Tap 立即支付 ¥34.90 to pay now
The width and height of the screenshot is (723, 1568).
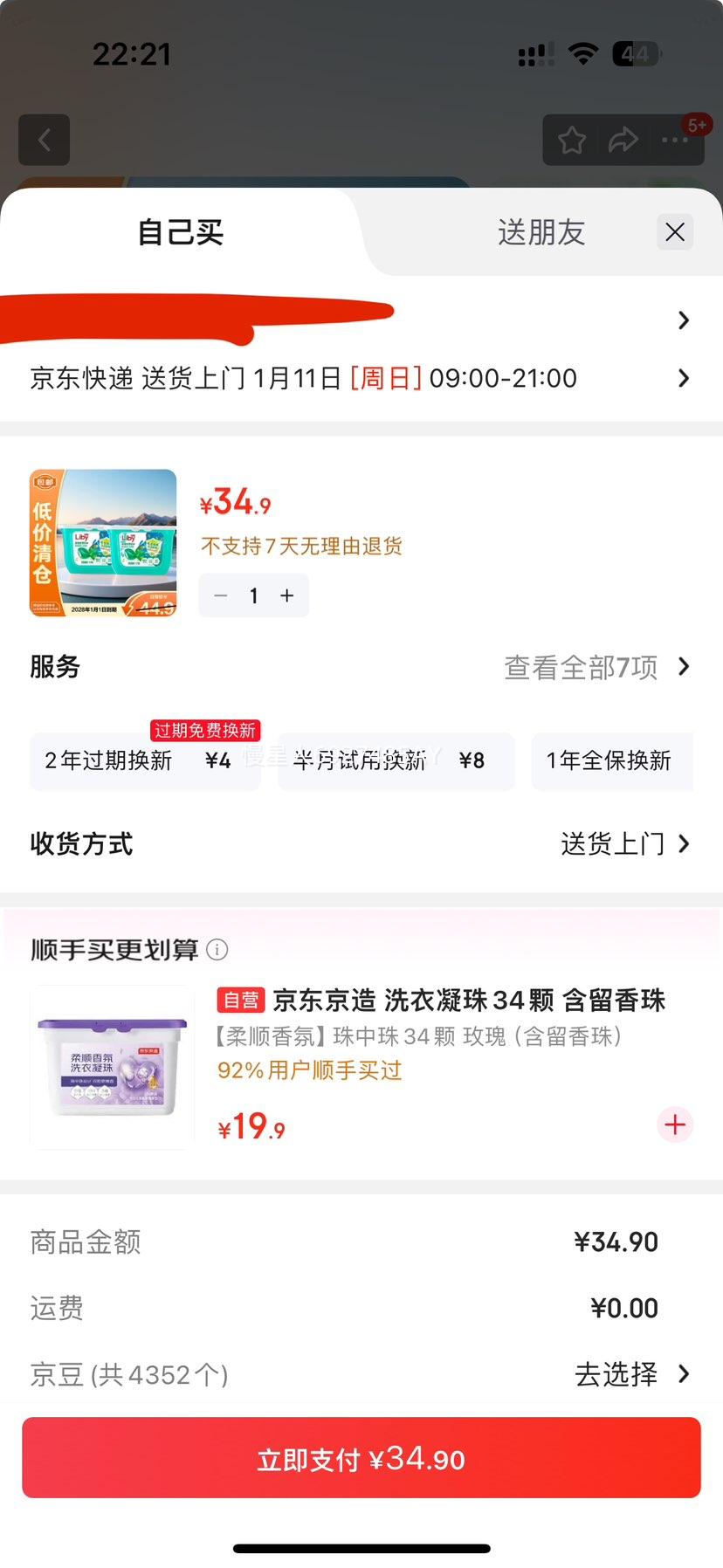click(361, 1457)
